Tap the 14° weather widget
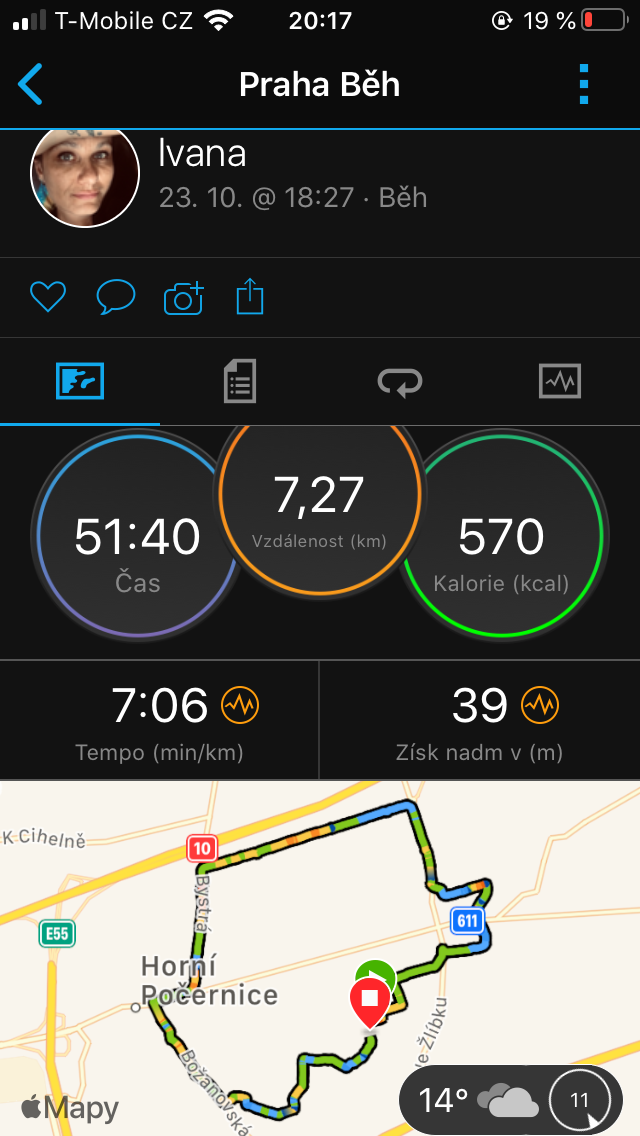The height and width of the screenshot is (1136, 640). pos(511,1100)
